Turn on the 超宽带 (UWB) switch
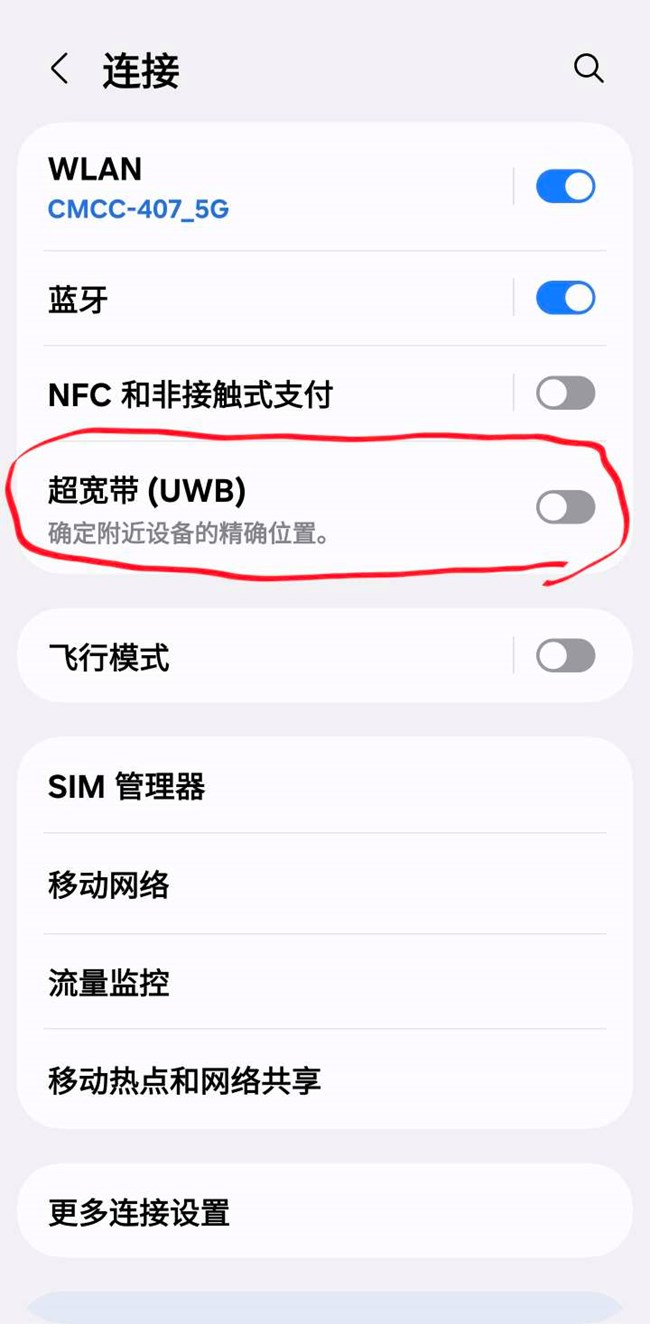Screen dimensions: 650x1324 [x=565, y=507]
